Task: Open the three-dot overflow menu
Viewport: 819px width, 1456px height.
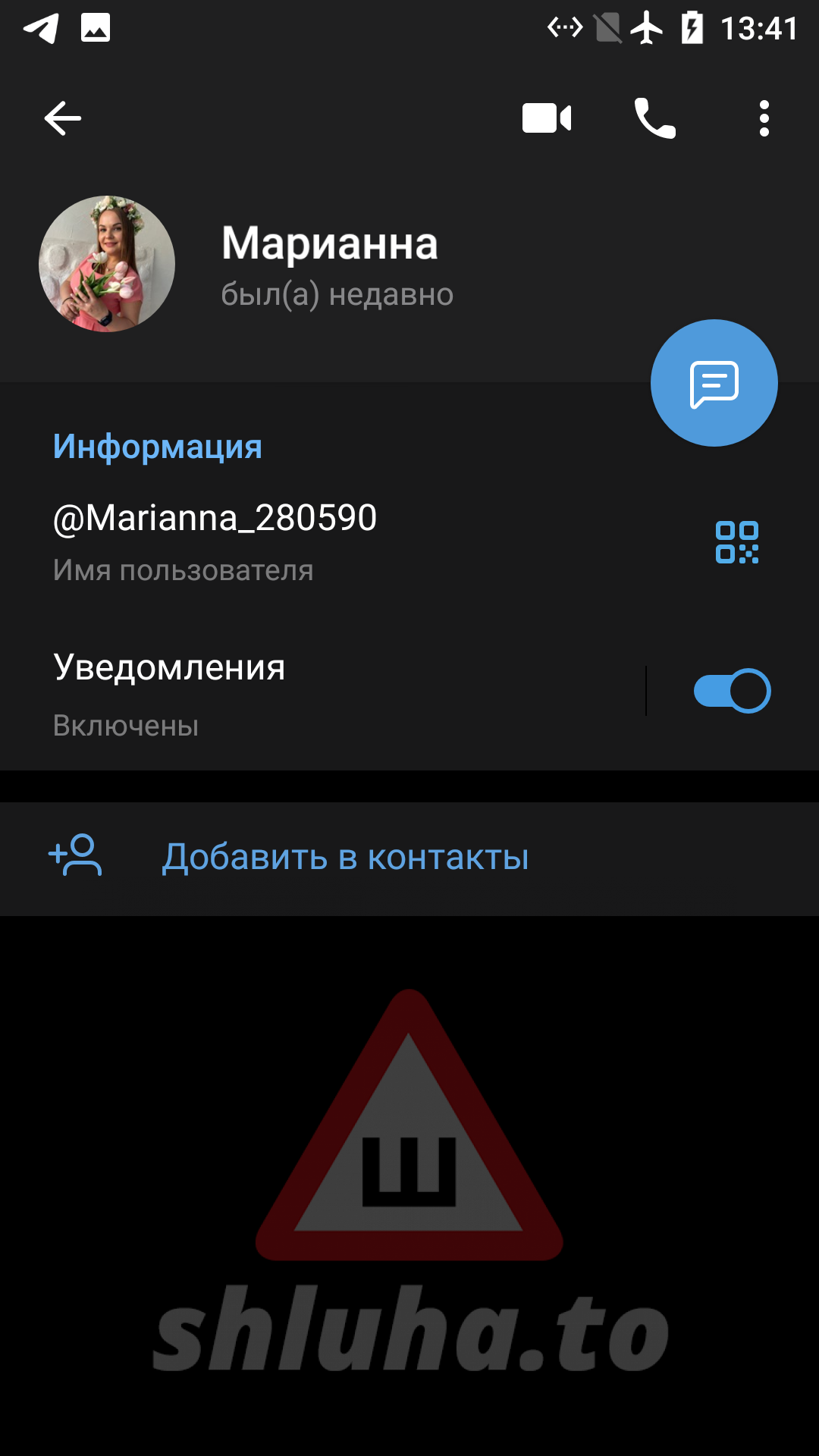Action: pos(764,118)
